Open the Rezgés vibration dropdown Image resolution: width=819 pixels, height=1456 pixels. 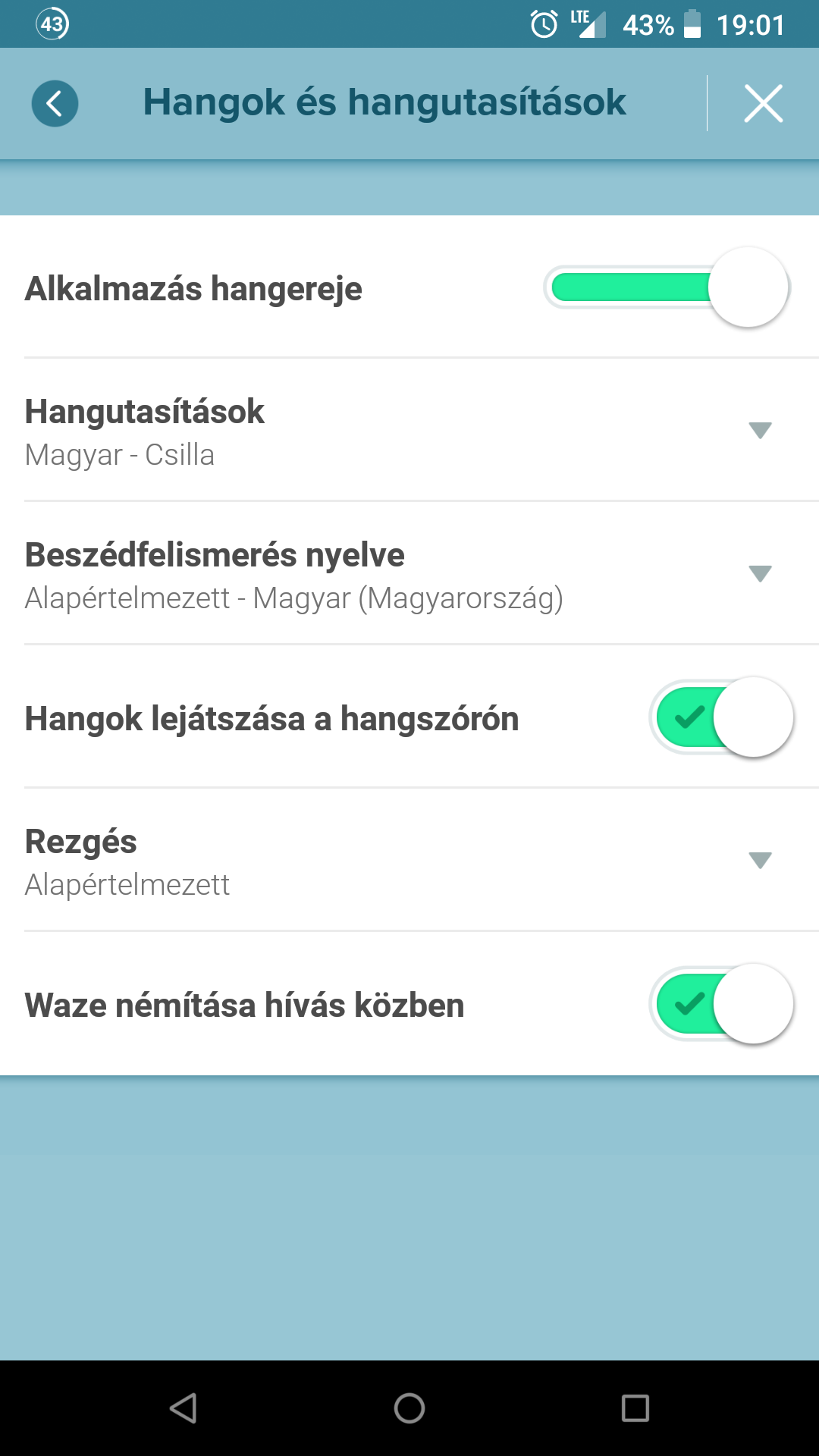point(759,860)
